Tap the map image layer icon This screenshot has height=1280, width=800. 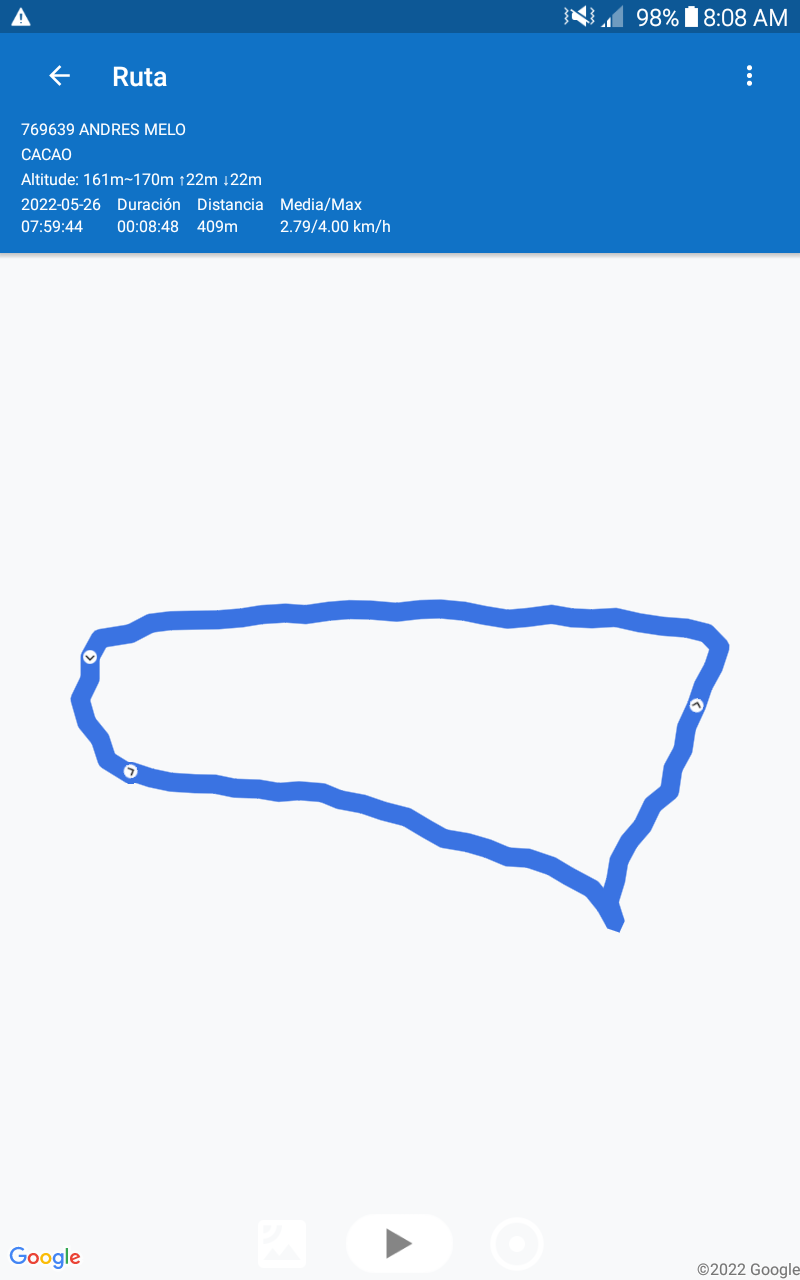tap(282, 1244)
